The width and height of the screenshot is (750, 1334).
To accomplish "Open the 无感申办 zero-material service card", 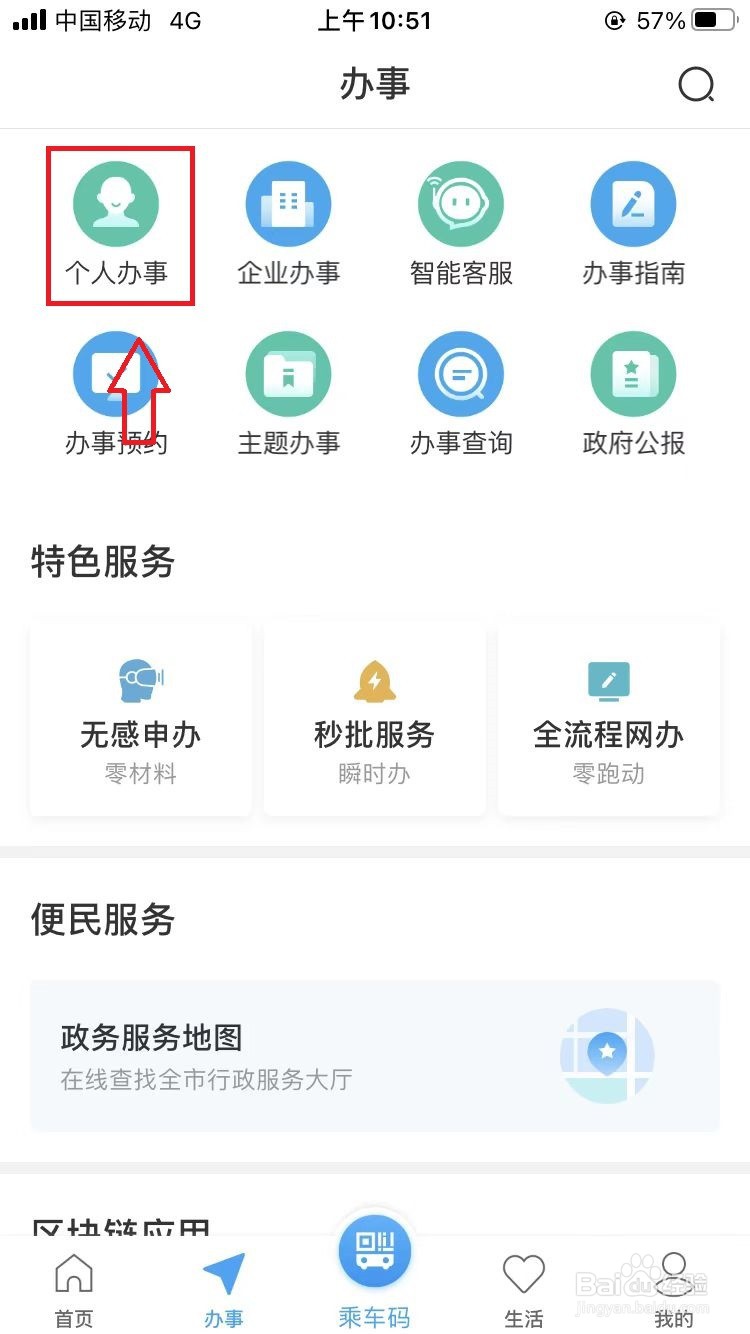I will [x=140, y=718].
